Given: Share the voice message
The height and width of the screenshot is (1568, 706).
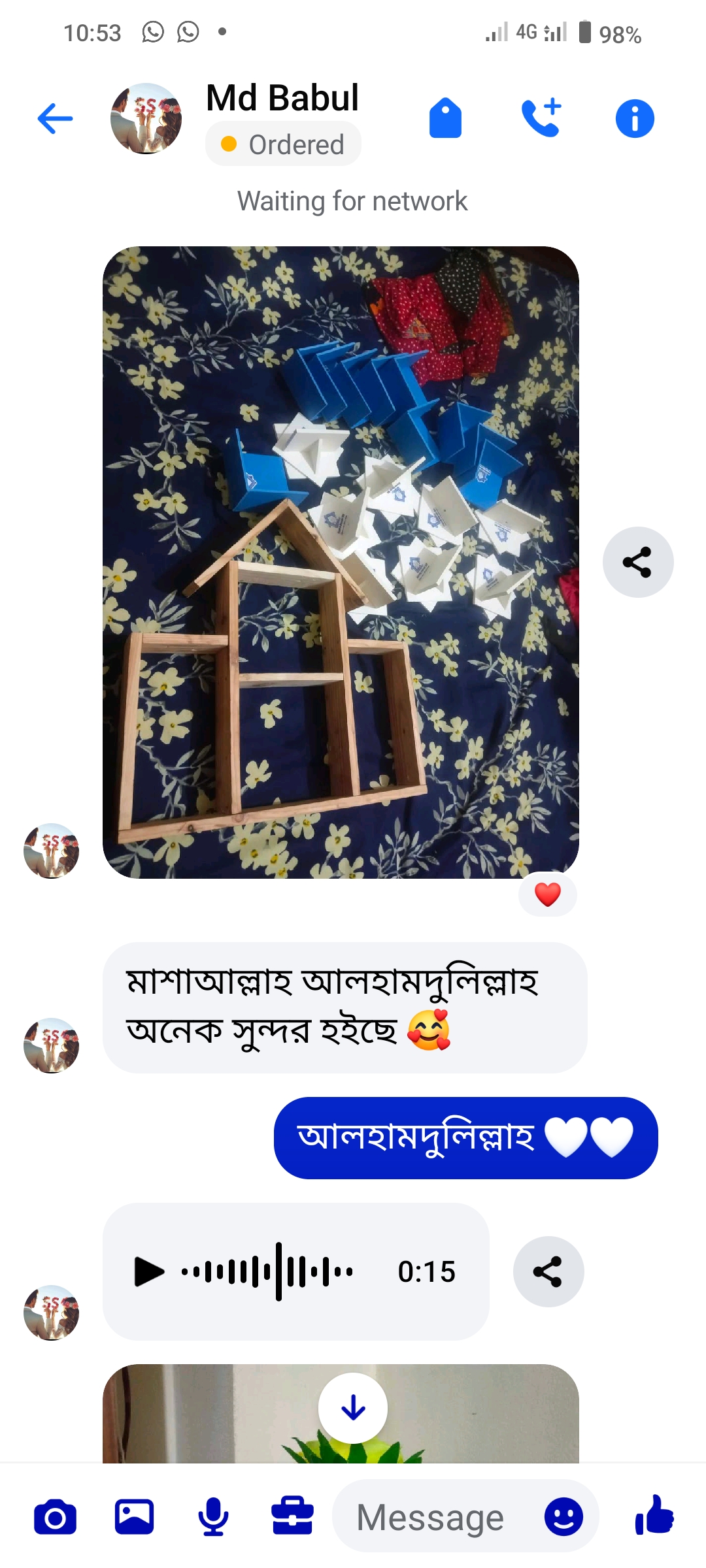Looking at the screenshot, I should coord(548,1271).
